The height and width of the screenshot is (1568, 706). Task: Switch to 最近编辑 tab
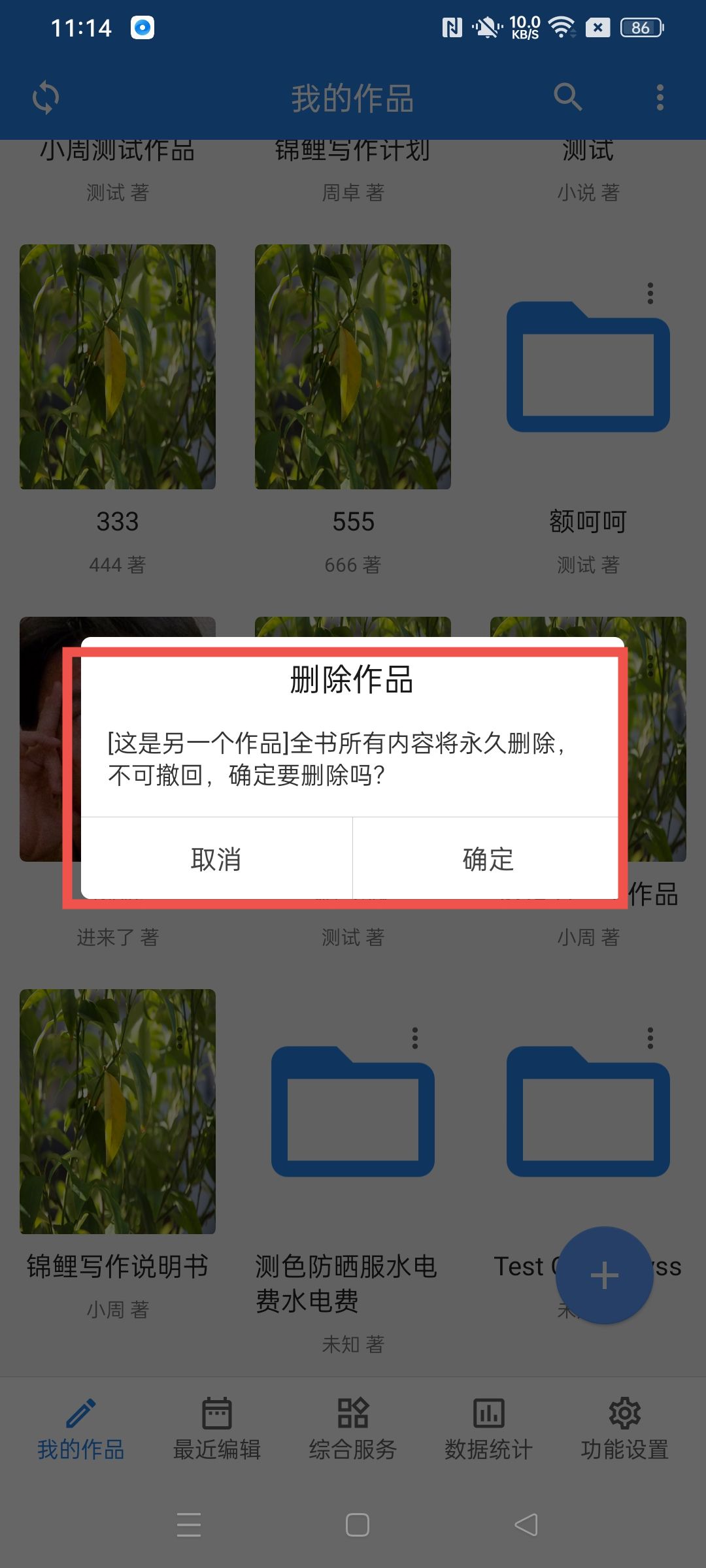click(x=217, y=1429)
